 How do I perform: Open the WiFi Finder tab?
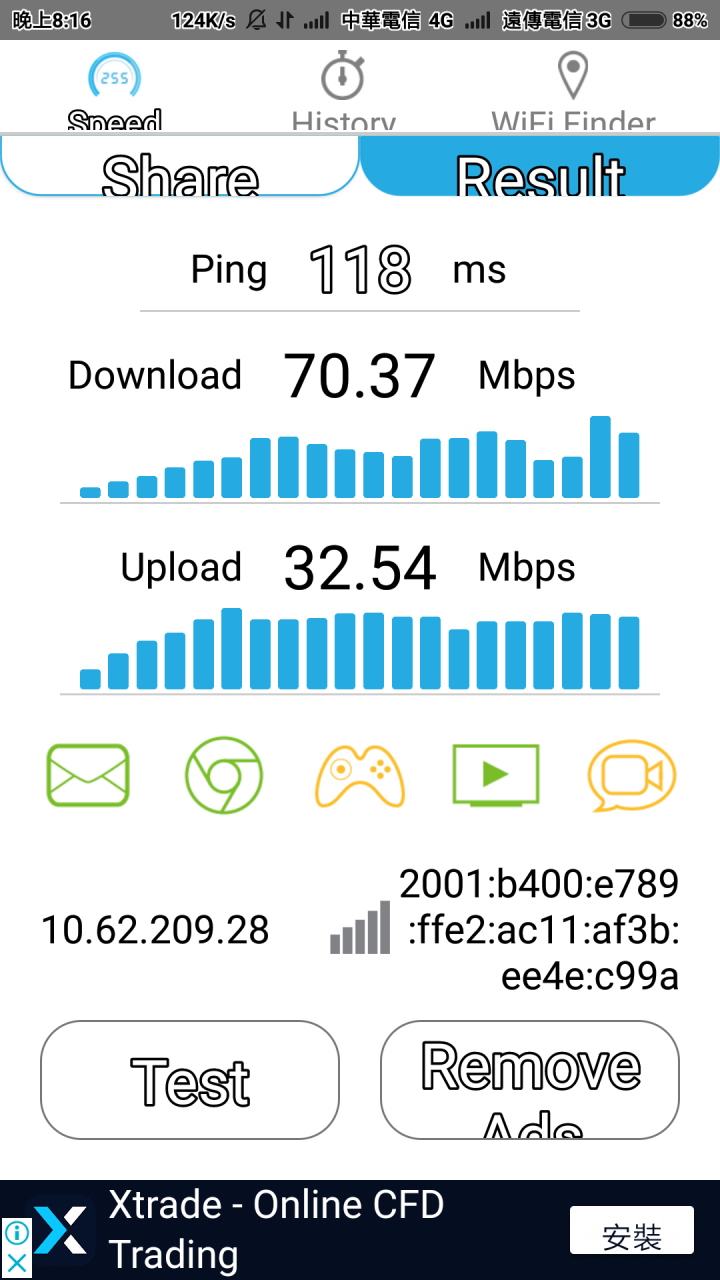(573, 88)
